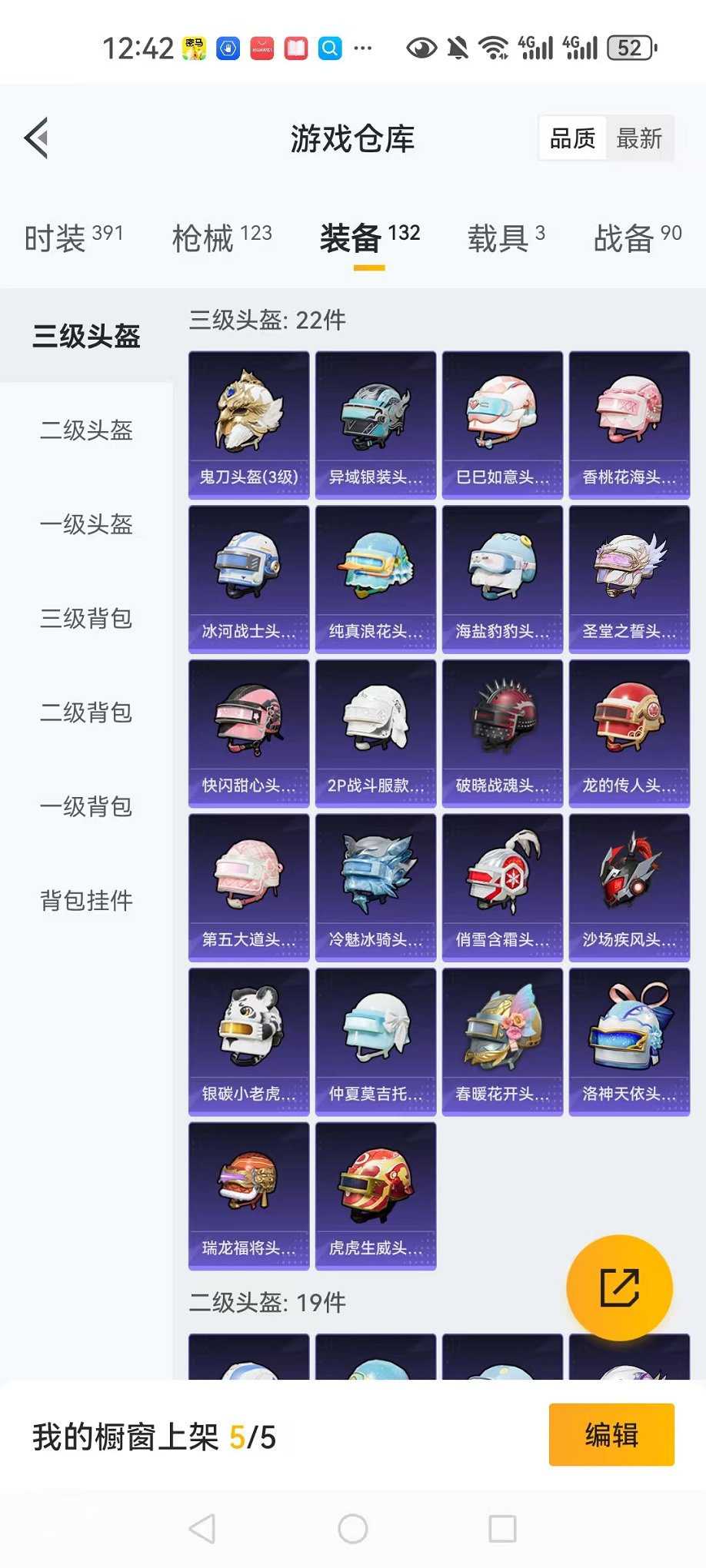
Task: Select 二级头盔 in the sidebar
Action: 86,430
